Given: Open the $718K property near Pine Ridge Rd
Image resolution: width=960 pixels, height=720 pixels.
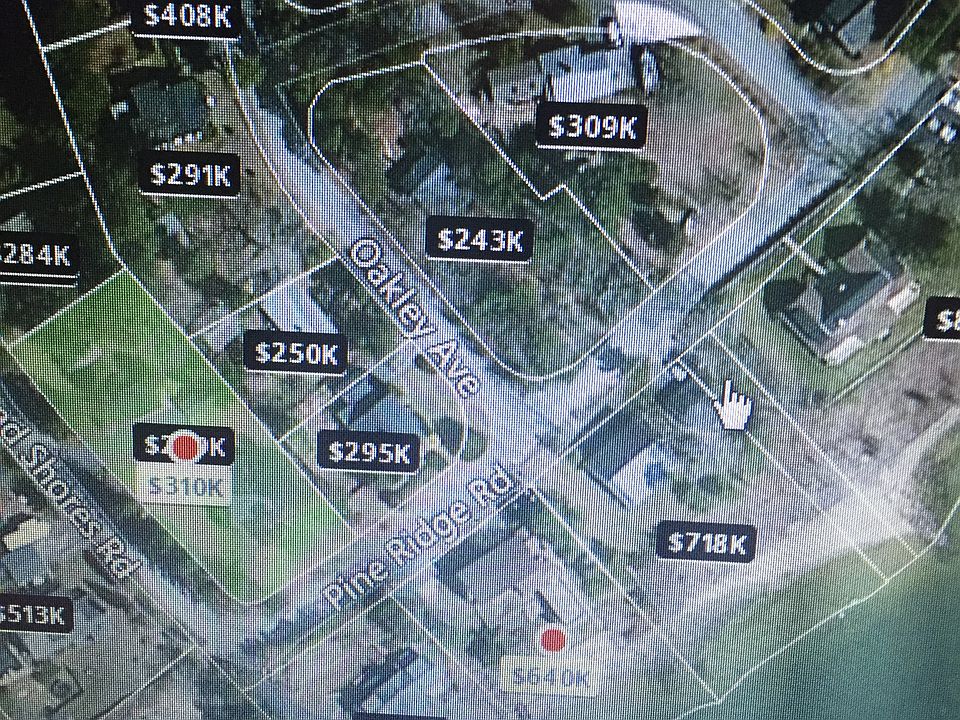Looking at the screenshot, I should coord(708,543).
